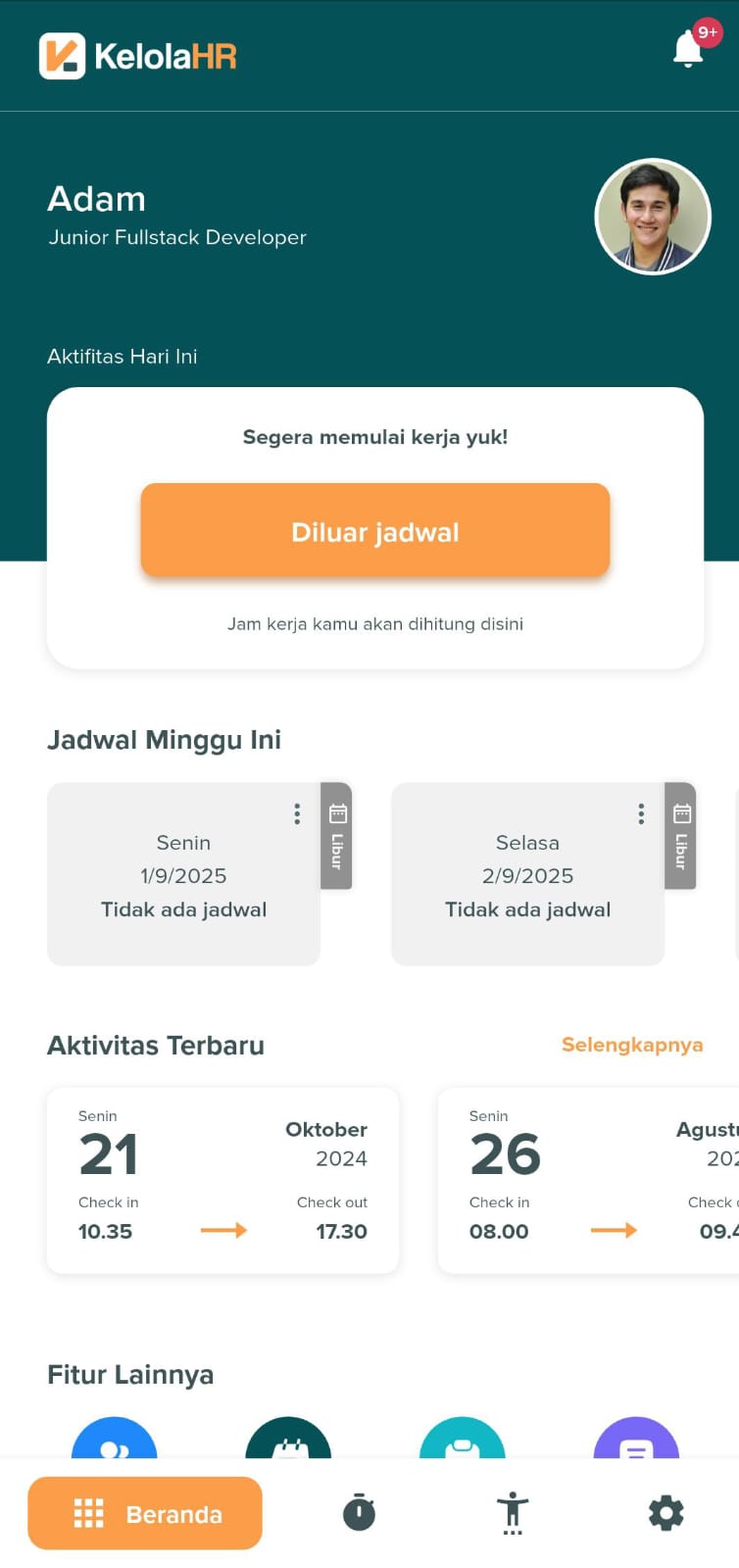739x1568 pixels.
Task: Open overflow menu on Senin 1/9/2025 card
Action: click(x=297, y=813)
